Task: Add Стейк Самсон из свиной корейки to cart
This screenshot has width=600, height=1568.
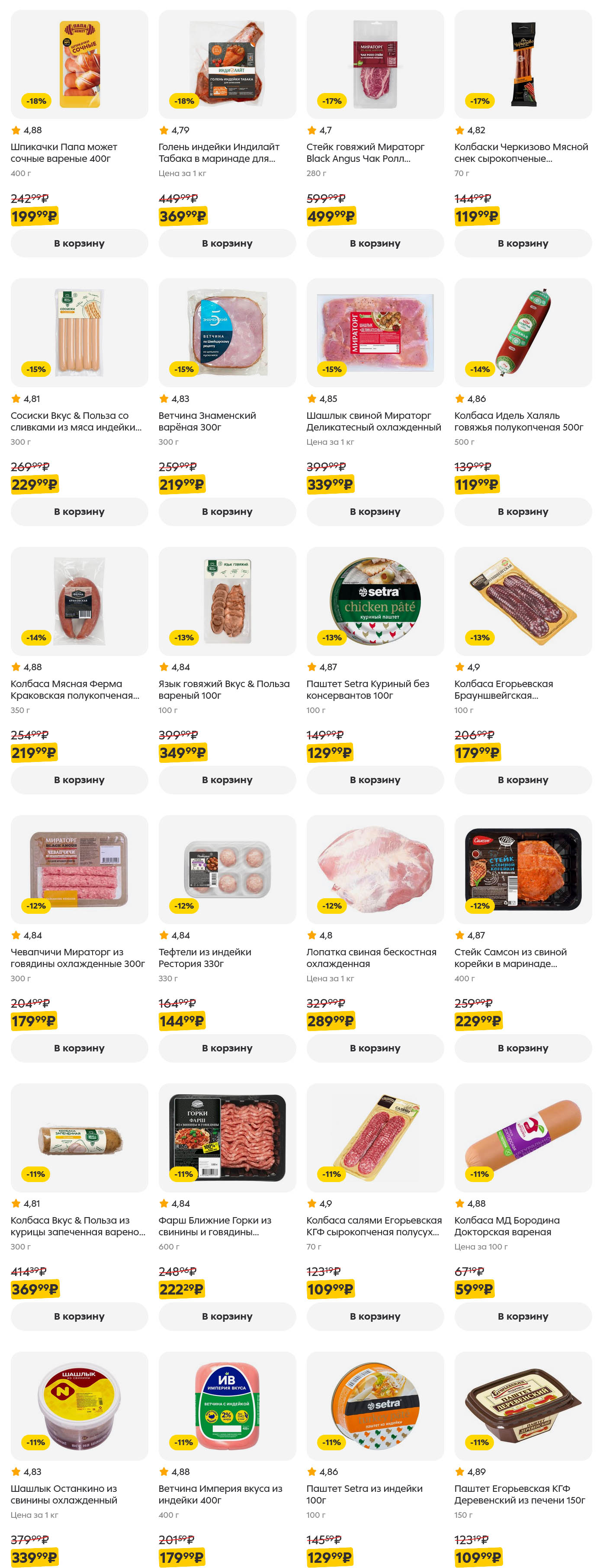Action: 523,1047
